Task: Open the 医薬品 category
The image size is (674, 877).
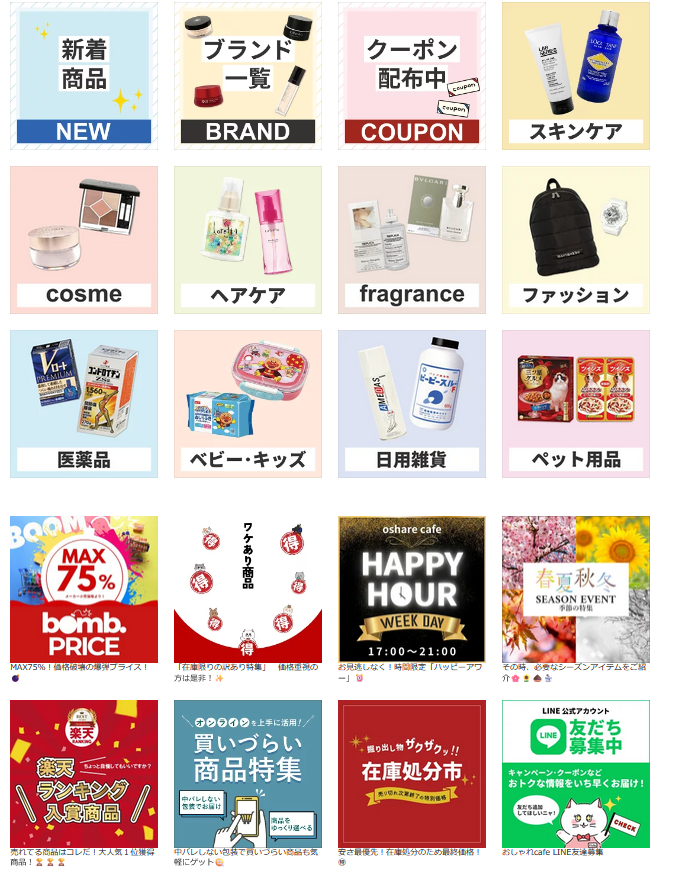Action: 84,404
